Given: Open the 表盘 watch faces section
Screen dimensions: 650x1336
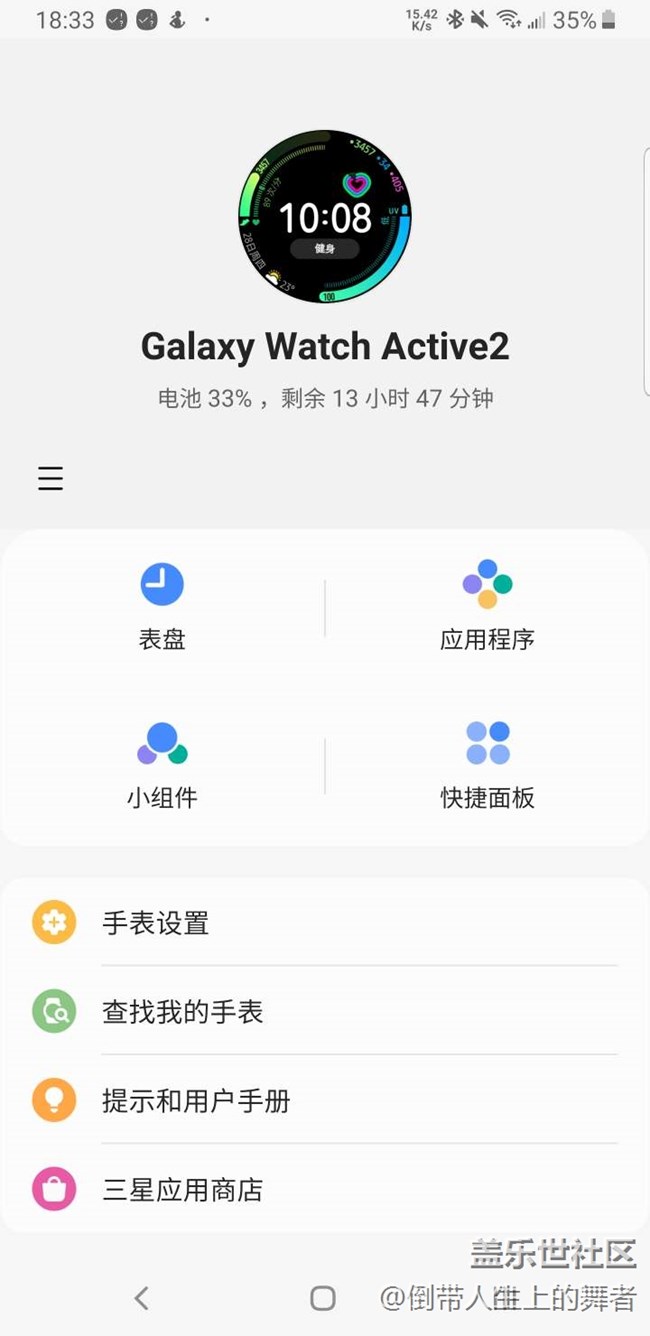Looking at the screenshot, I should pos(162,607).
